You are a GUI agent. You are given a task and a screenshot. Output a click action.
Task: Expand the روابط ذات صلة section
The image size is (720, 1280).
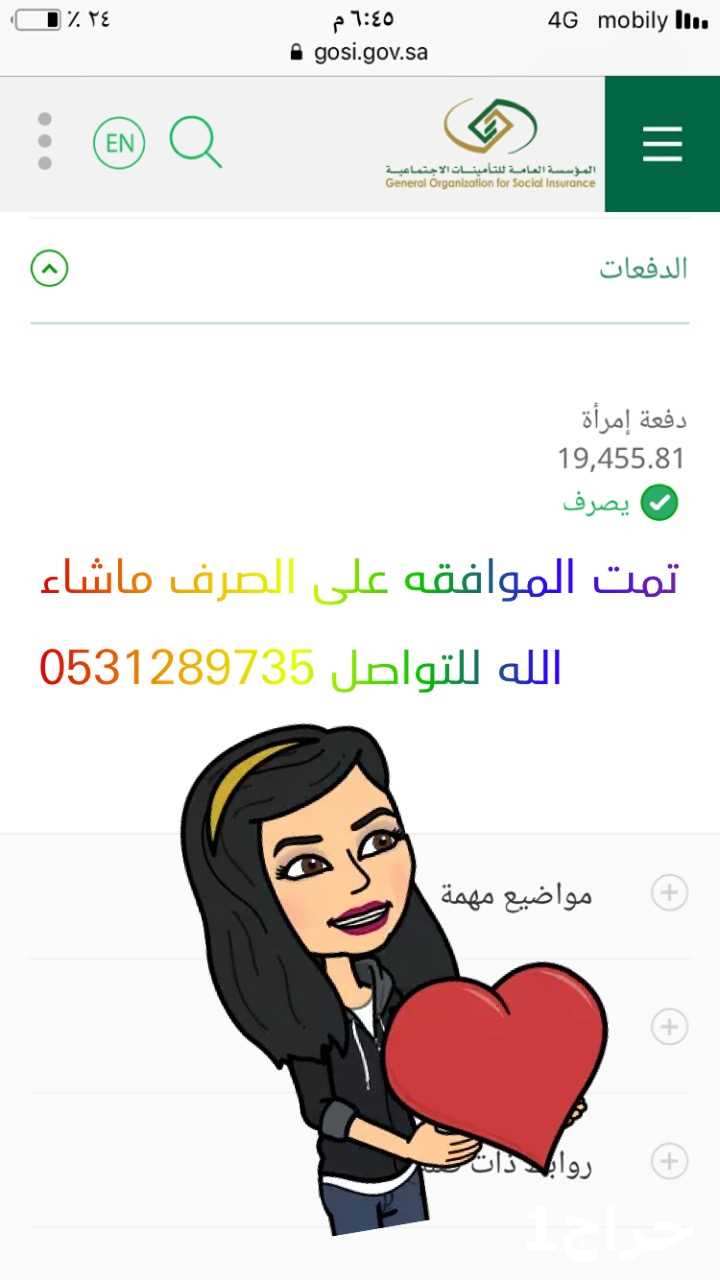coord(669,1161)
